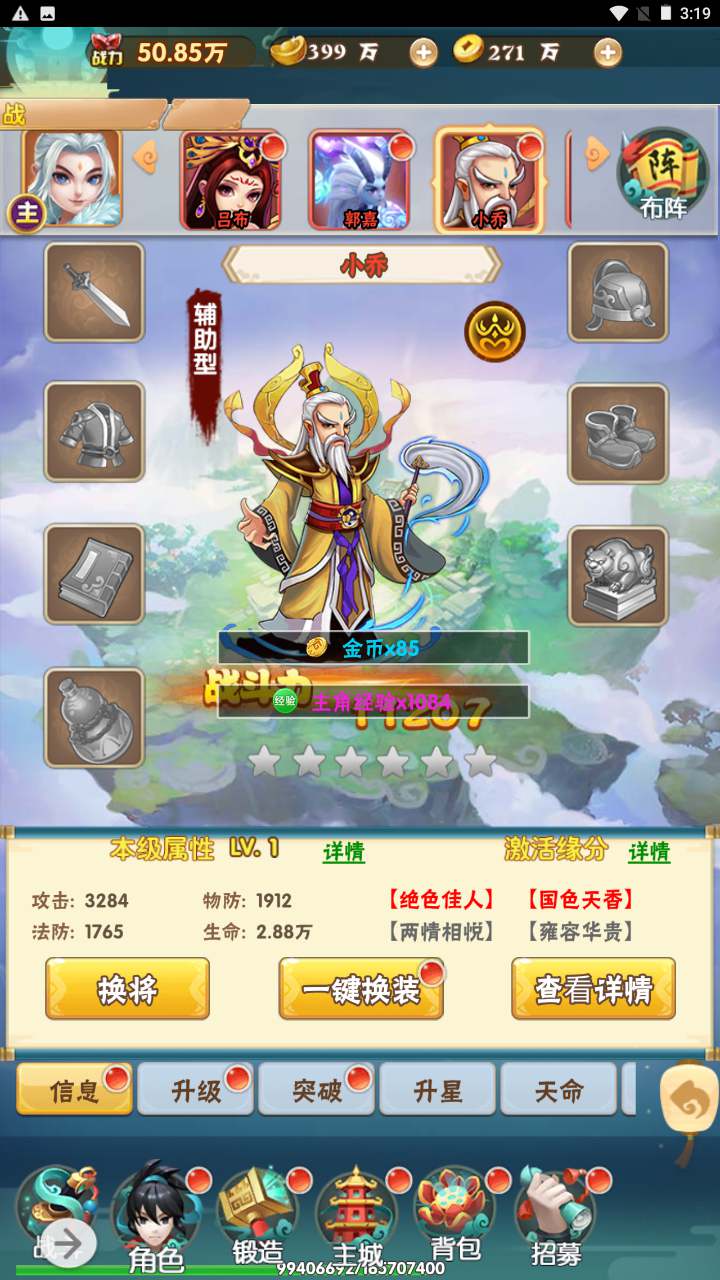Switch to the 突破 tab
720x1280 pixels.
[x=316, y=1090]
